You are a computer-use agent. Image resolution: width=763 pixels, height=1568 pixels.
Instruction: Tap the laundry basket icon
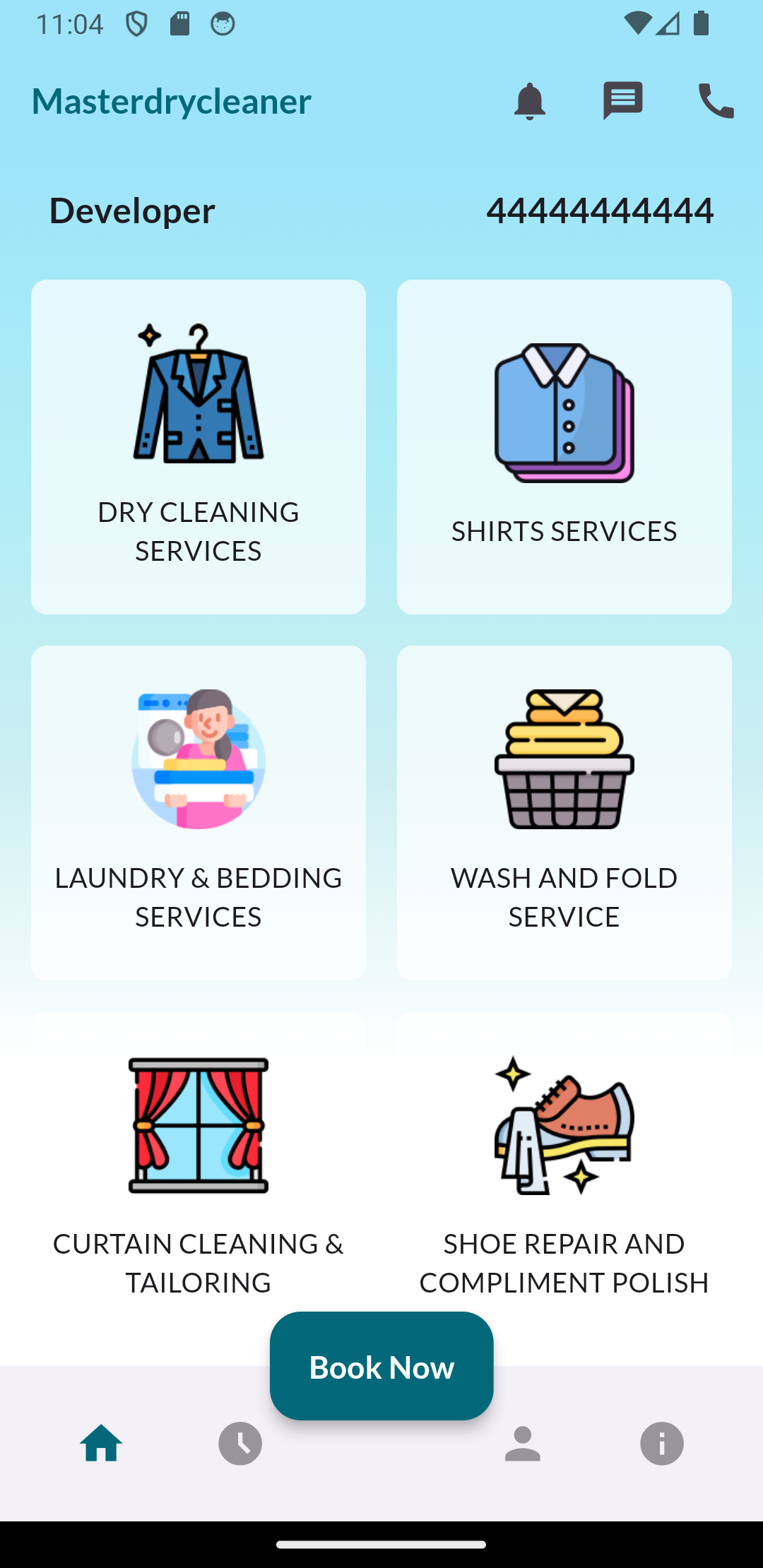(564, 759)
